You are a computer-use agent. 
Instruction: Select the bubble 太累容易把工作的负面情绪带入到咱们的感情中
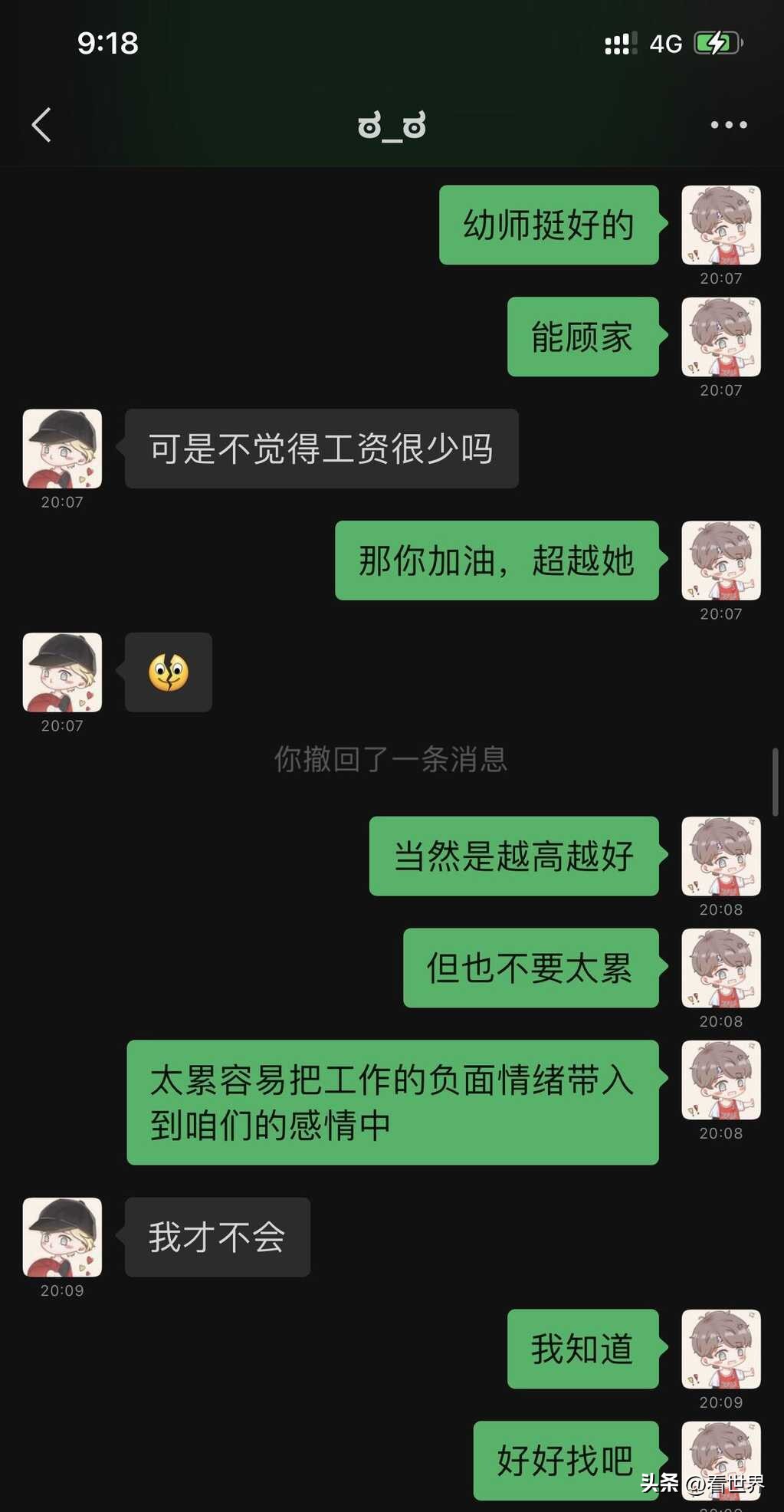click(x=392, y=1103)
